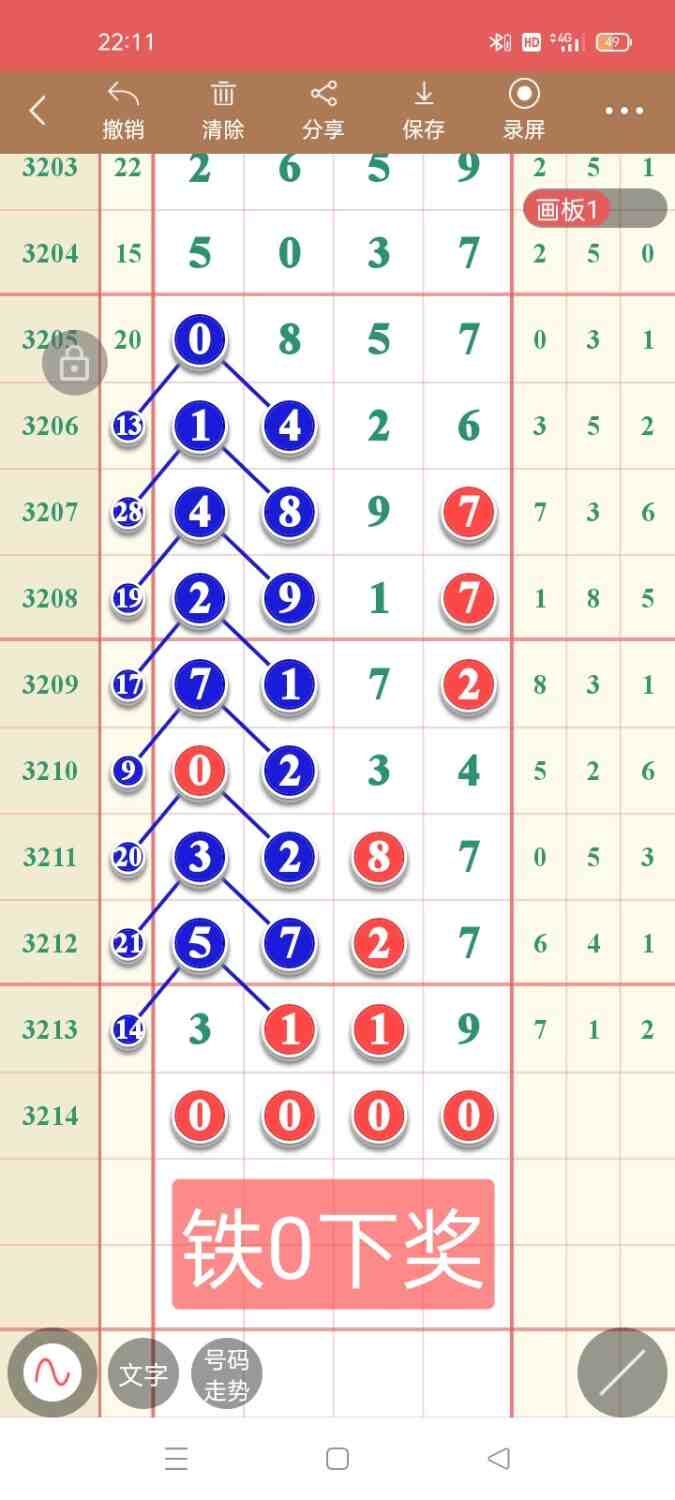Select the straight line drawing tool
Viewport: 675px width, 1500px height.
[622, 1373]
